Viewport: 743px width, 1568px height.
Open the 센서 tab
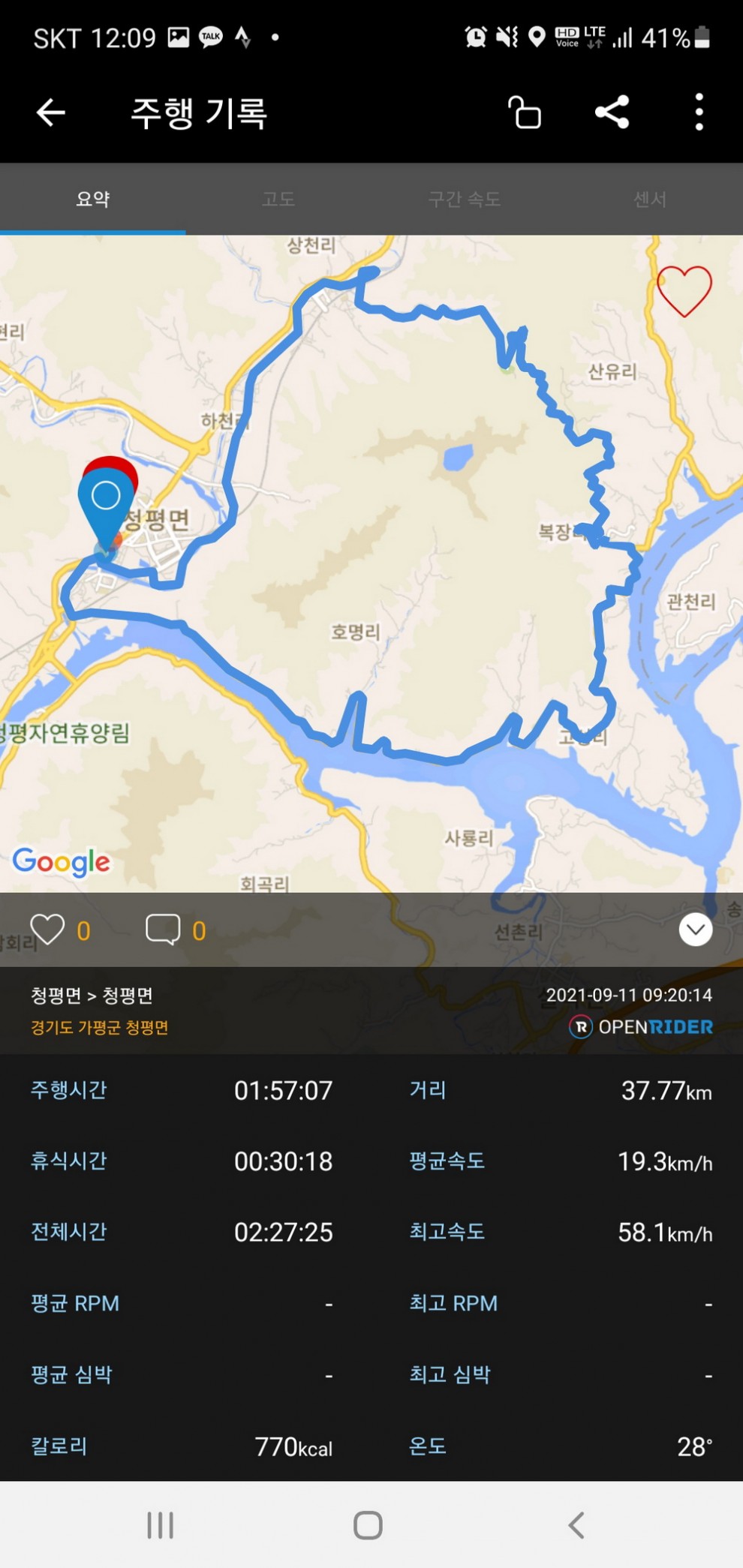pyautogui.click(x=650, y=199)
